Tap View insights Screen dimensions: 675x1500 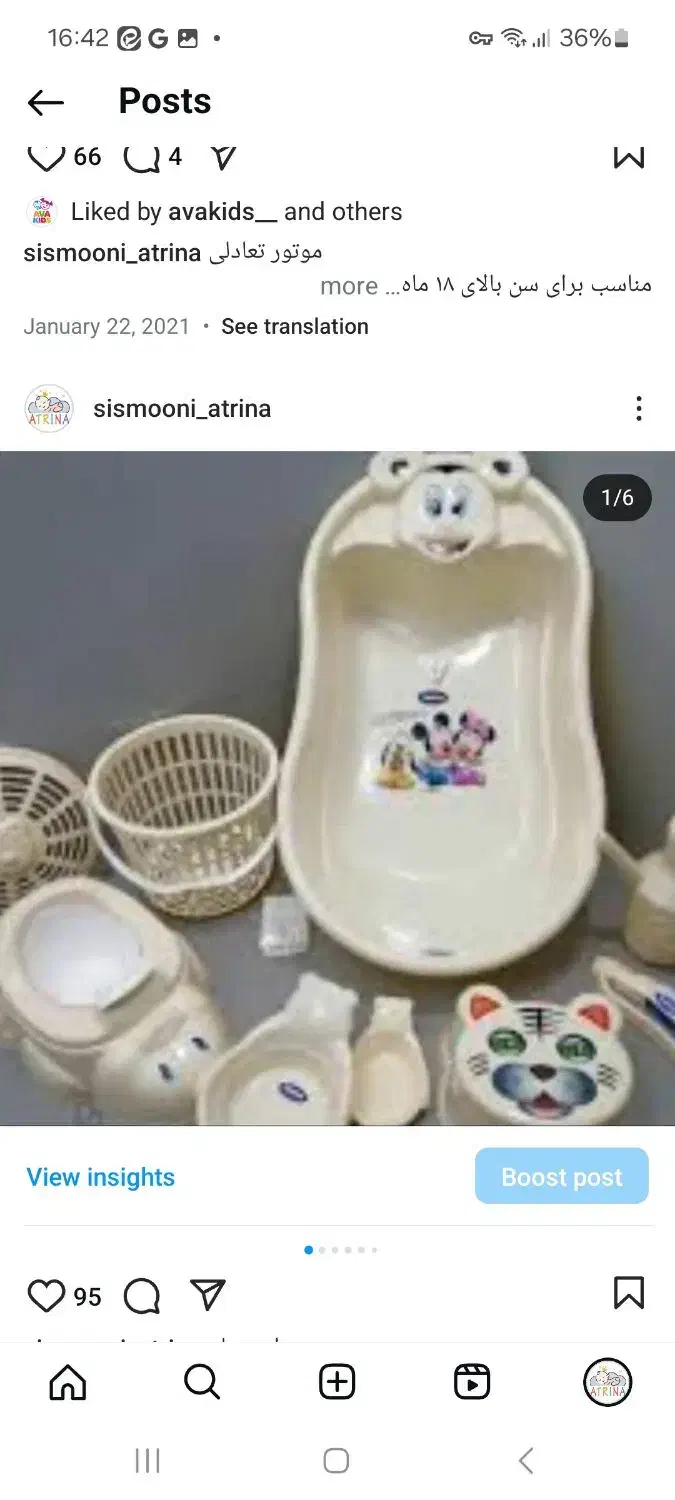(x=101, y=1177)
